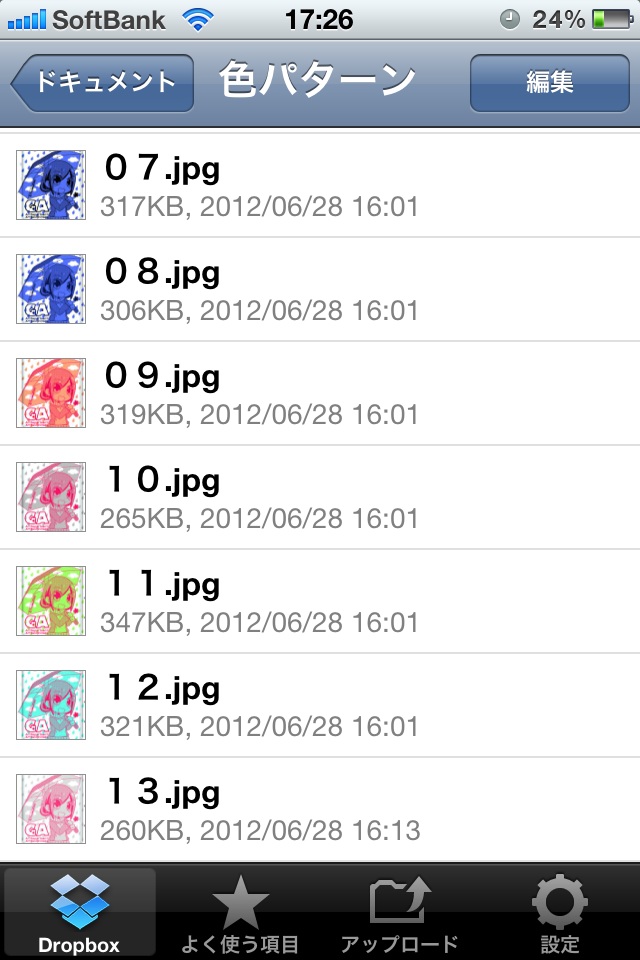Select the 10.jpg file row
Image resolution: width=640 pixels, height=960 pixels.
click(320, 497)
